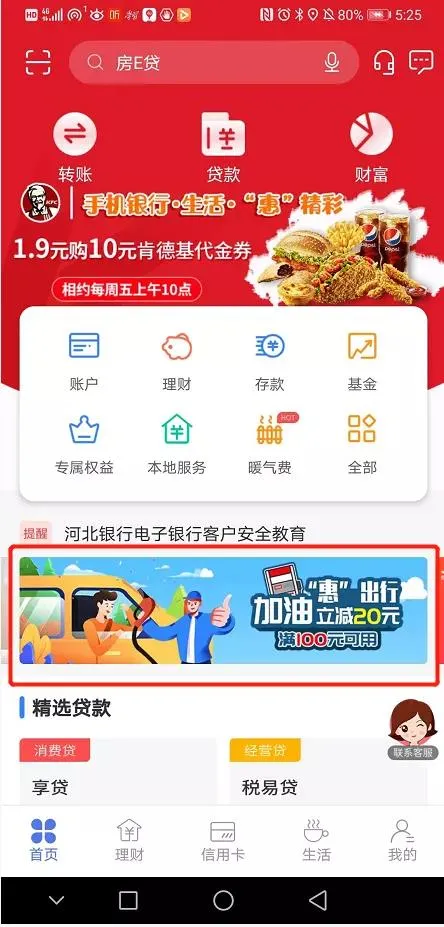The width and height of the screenshot is (444, 927).
Task: Open 专属权益 exclusive benefits
Action: coord(84,445)
